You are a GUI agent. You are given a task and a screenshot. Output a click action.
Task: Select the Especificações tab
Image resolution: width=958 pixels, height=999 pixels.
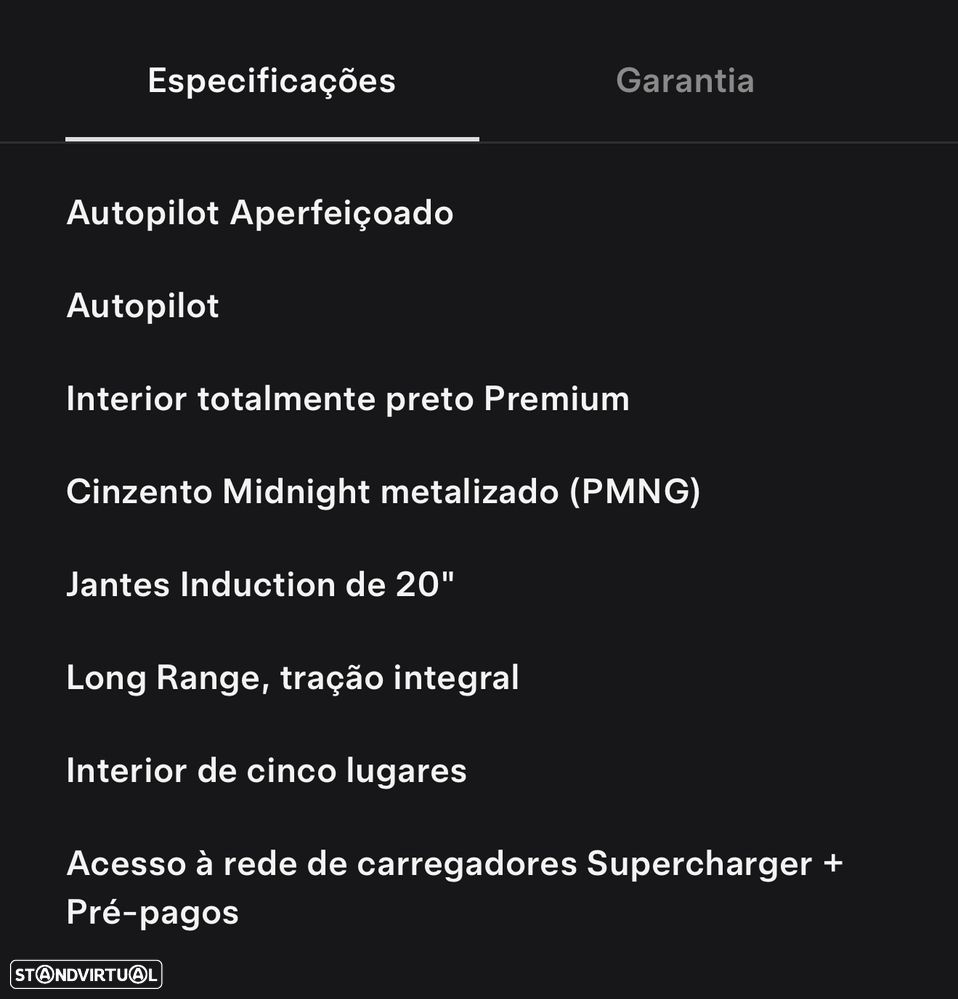coord(271,81)
